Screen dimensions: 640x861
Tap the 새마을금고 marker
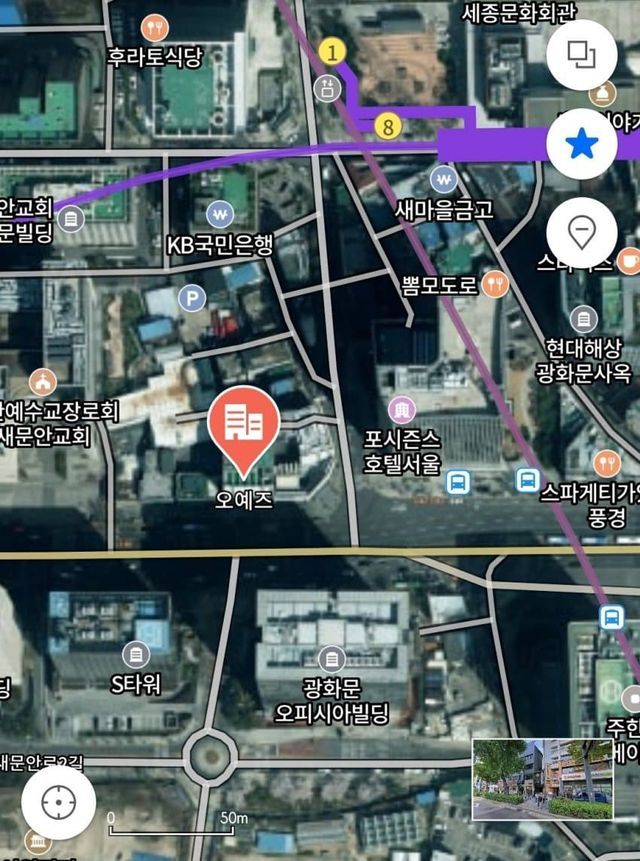[443, 179]
